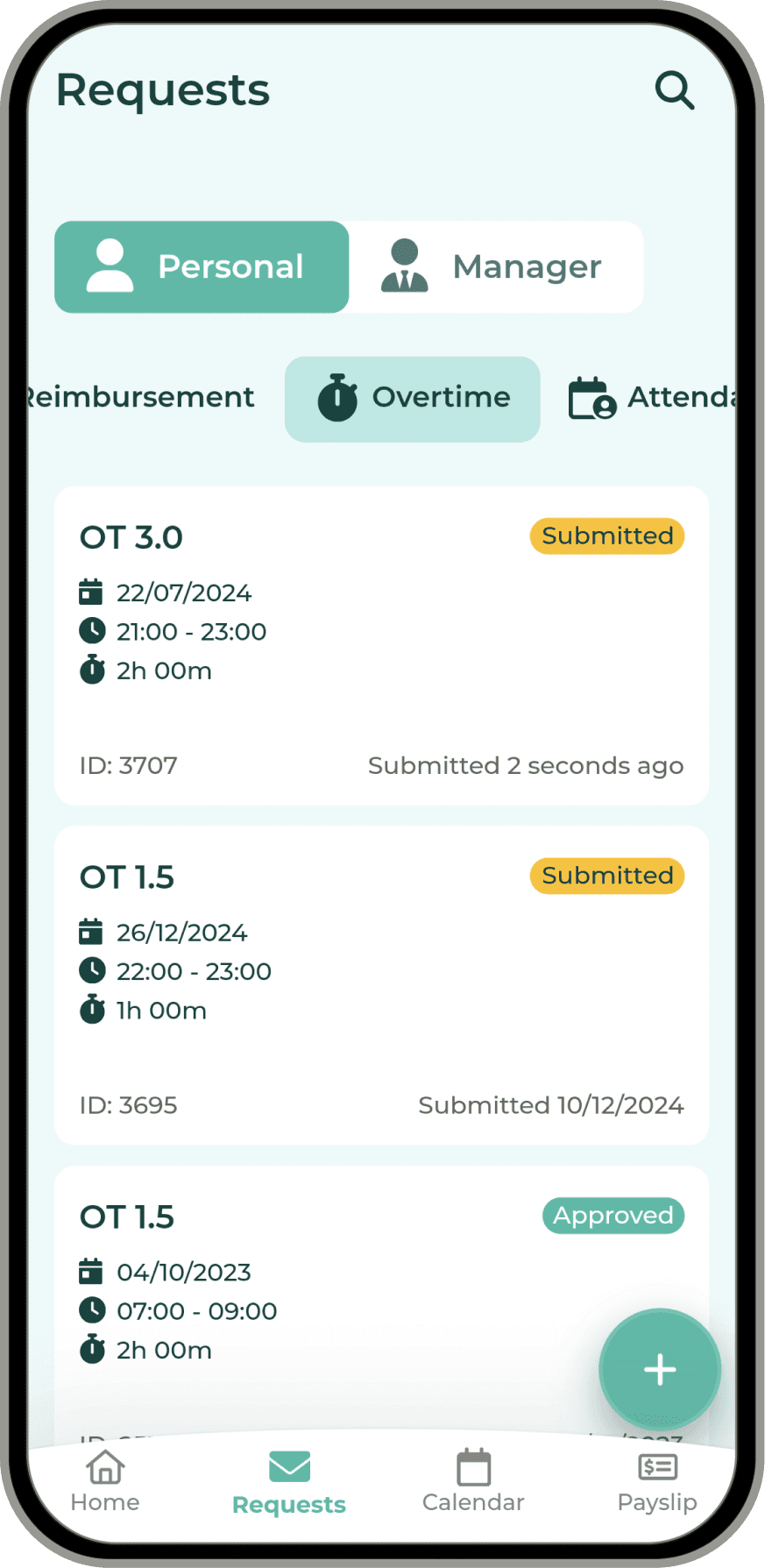
Task: Select the Payslip icon in bottom navigation
Action: click(657, 1467)
